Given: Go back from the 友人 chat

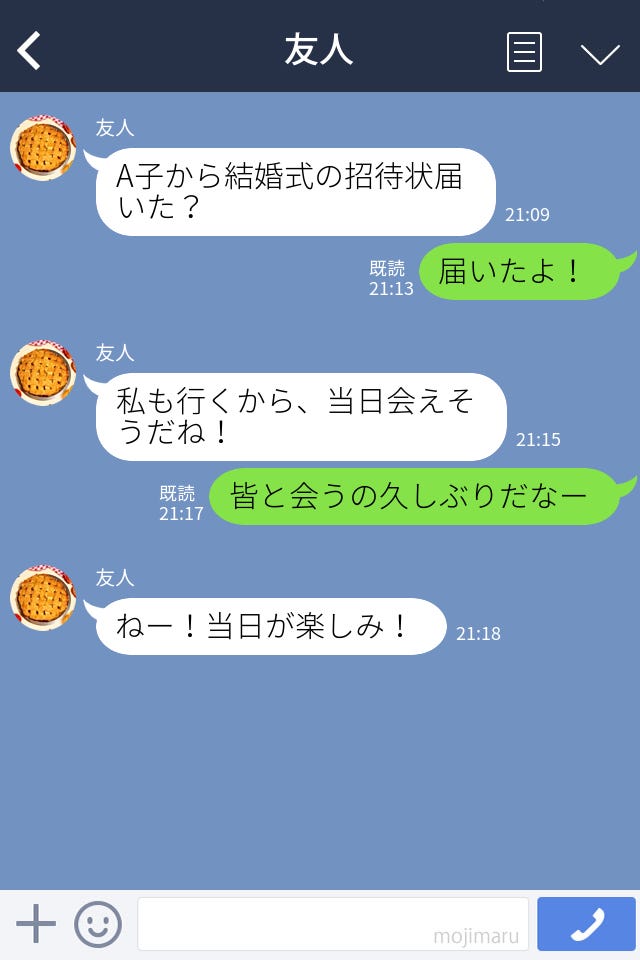Looking at the screenshot, I should tap(30, 51).
